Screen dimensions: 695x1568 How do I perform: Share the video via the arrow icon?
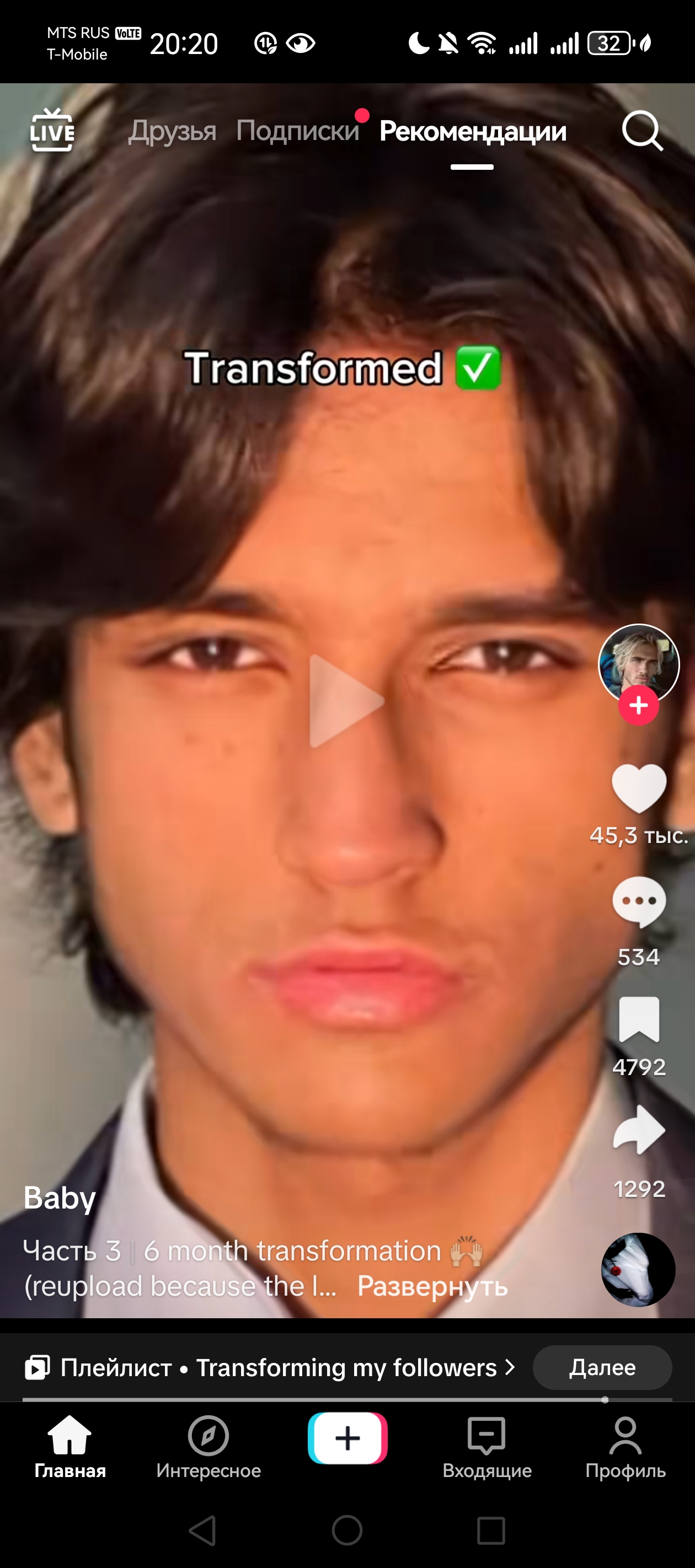pyautogui.click(x=639, y=1130)
